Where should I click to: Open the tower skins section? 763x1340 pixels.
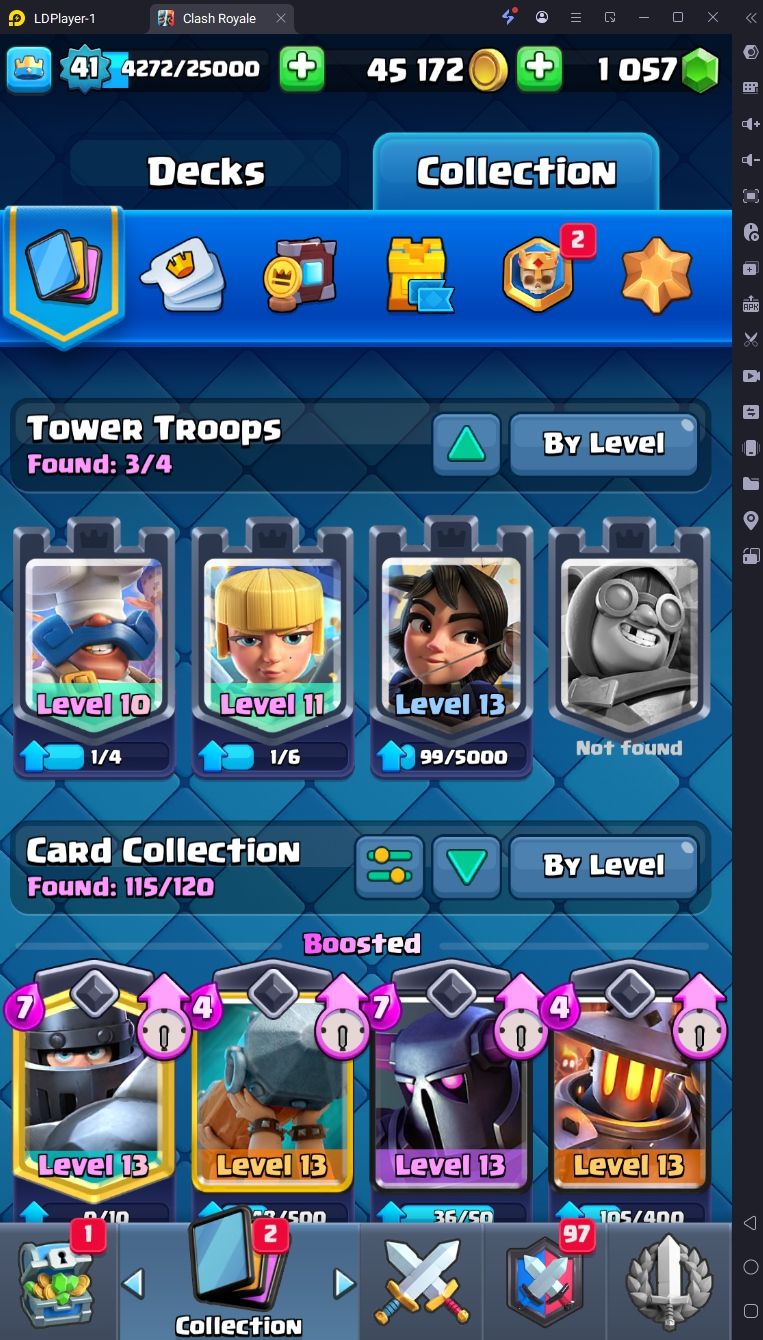tap(418, 274)
